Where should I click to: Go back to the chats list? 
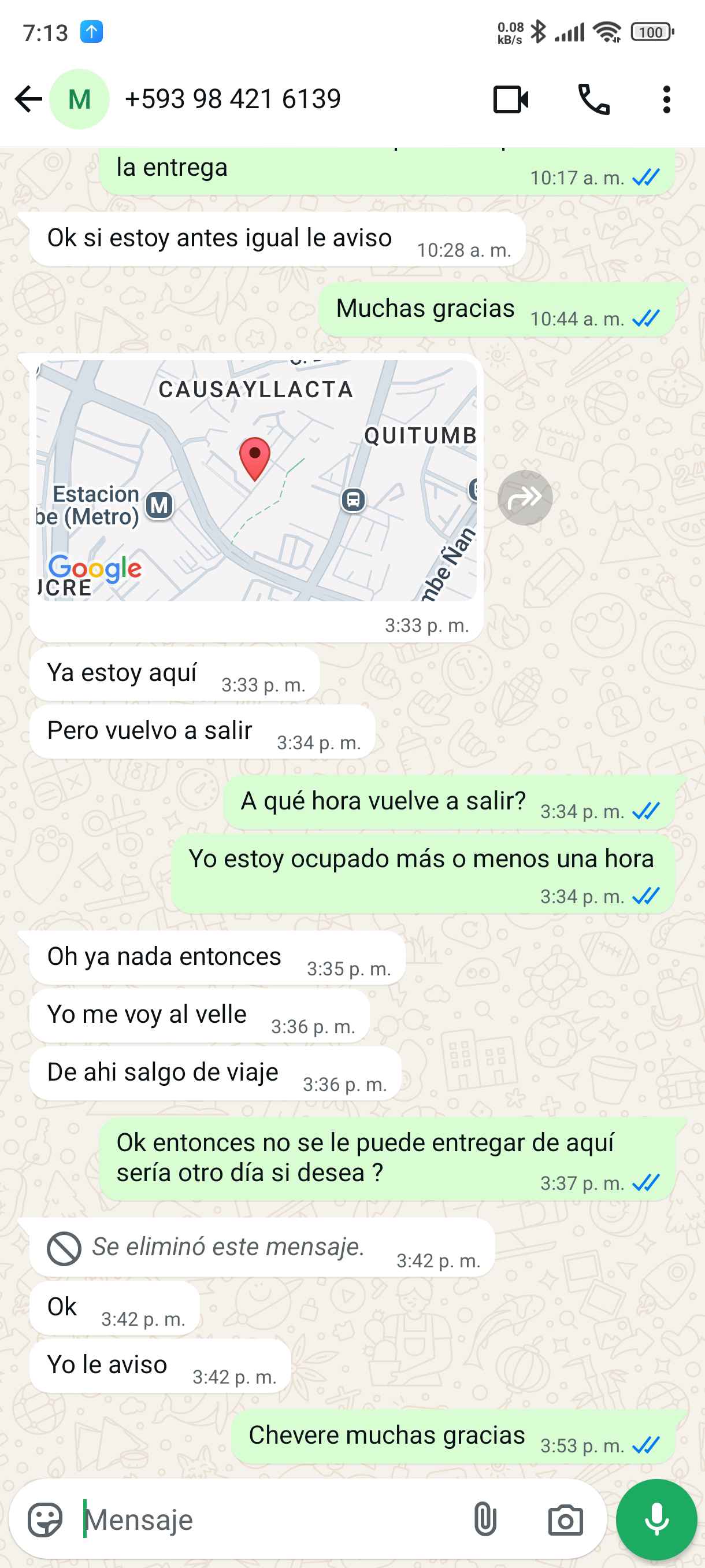(28, 99)
